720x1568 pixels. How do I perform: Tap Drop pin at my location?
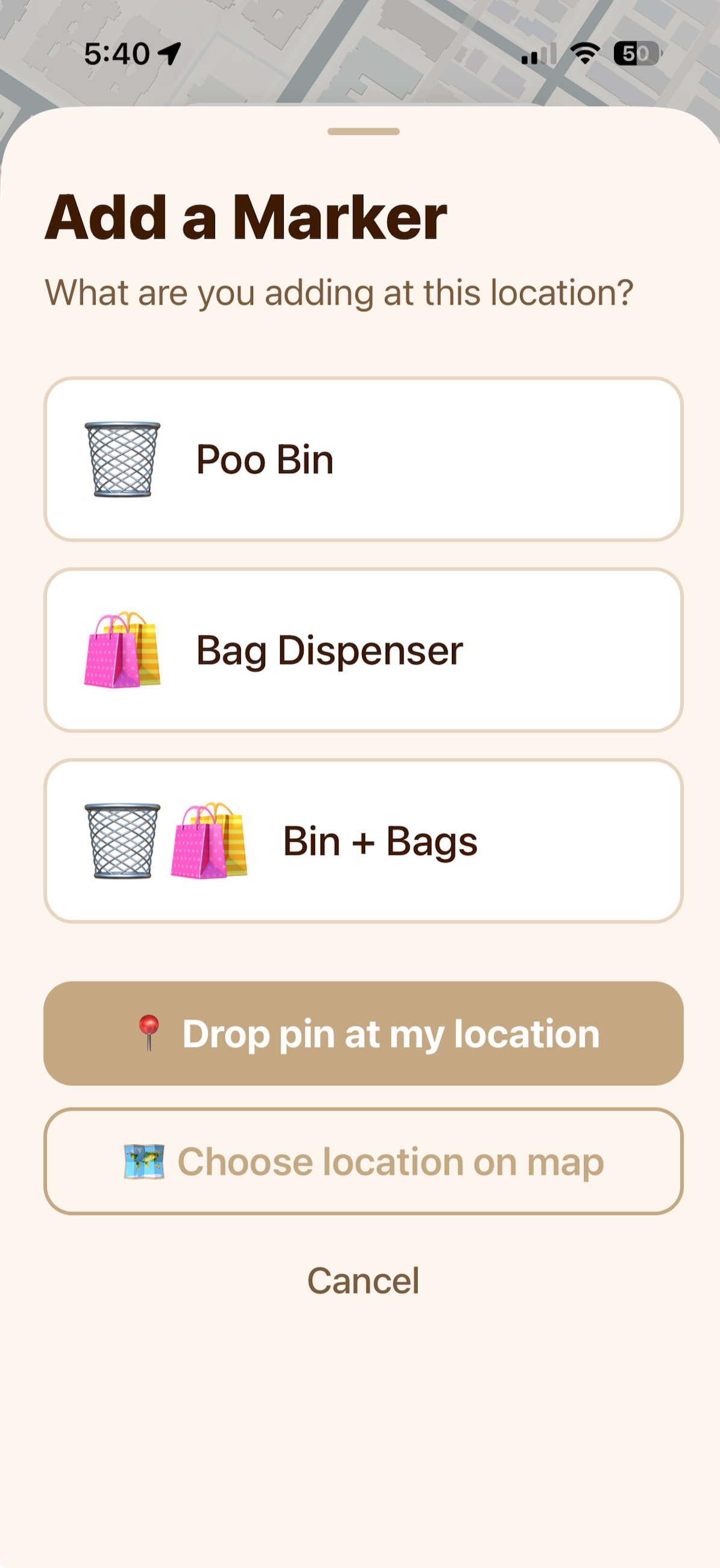click(363, 1033)
